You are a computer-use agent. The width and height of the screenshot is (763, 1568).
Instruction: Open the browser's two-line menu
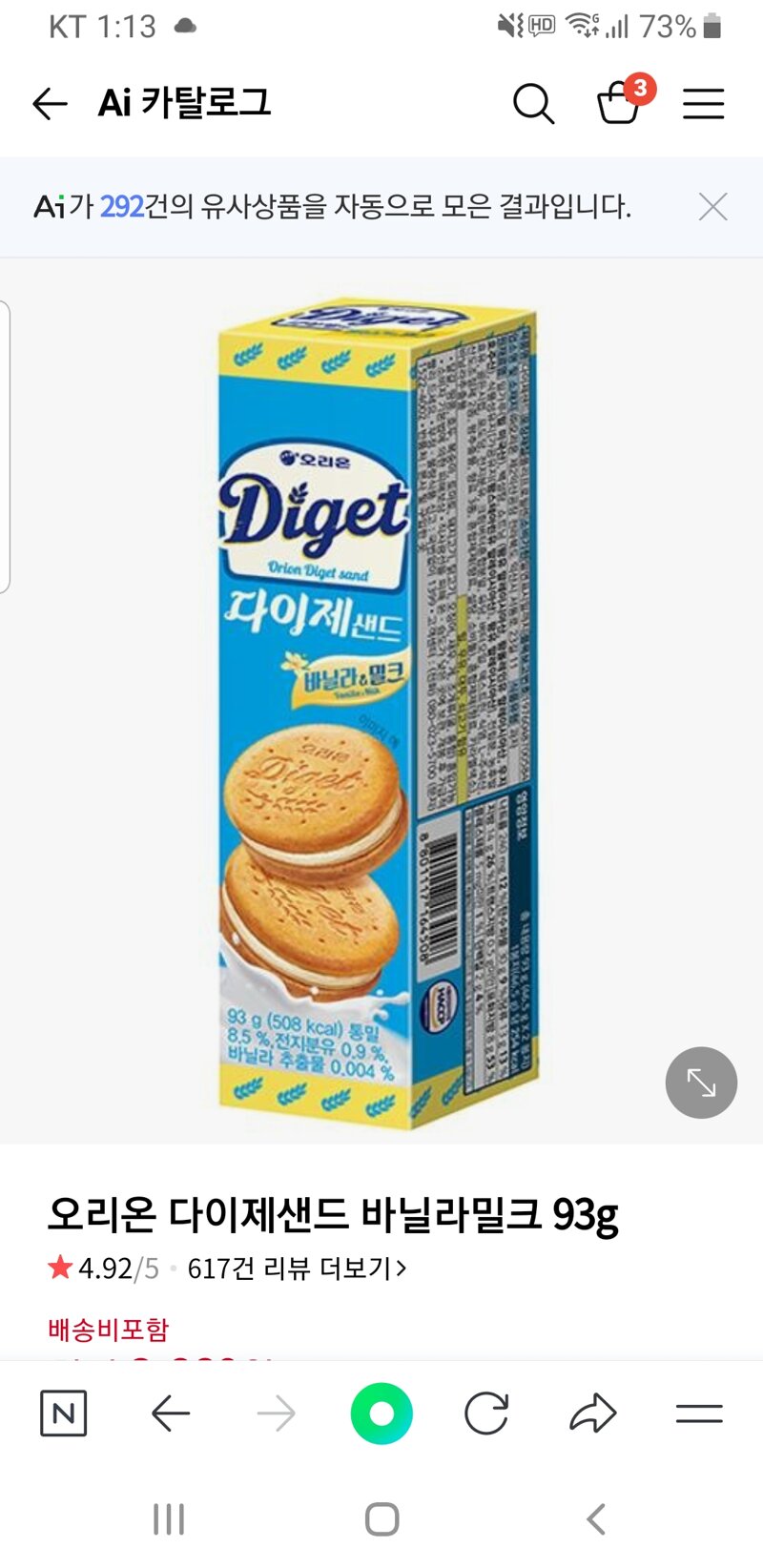point(699,1413)
